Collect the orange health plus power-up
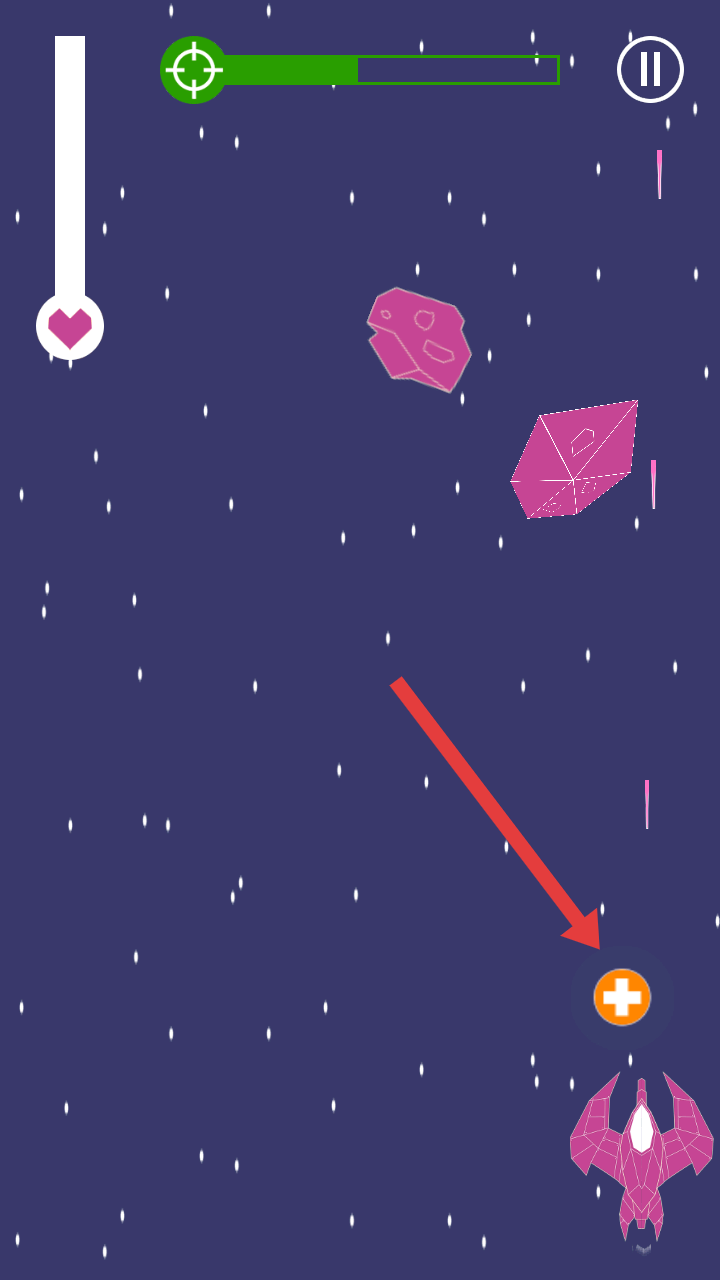 click(x=622, y=997)
